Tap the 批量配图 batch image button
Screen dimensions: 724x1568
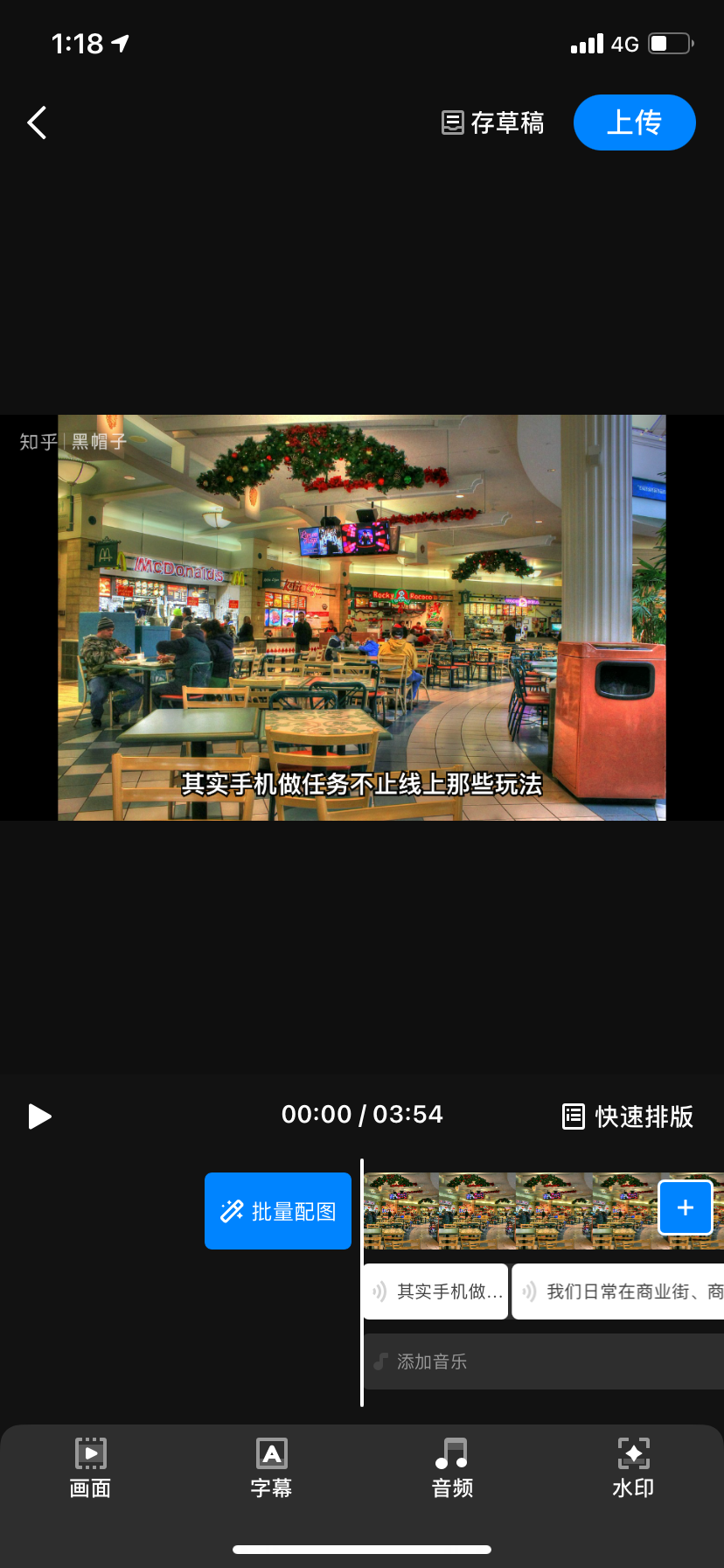pyautogui.click(x=278, y=1211)
